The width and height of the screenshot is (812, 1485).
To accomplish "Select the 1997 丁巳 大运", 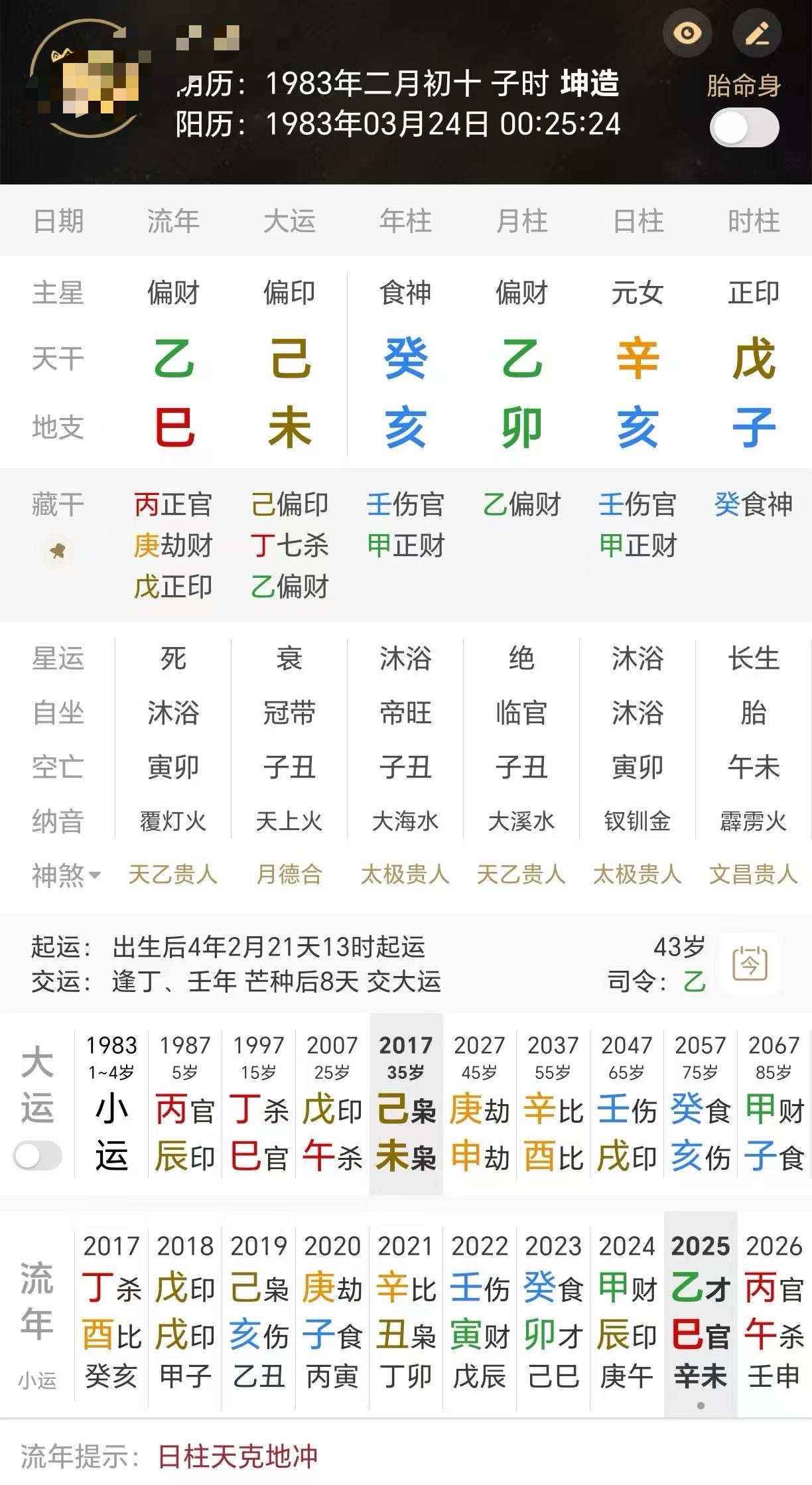I will pyautogui.click(x=259, y=1105).
